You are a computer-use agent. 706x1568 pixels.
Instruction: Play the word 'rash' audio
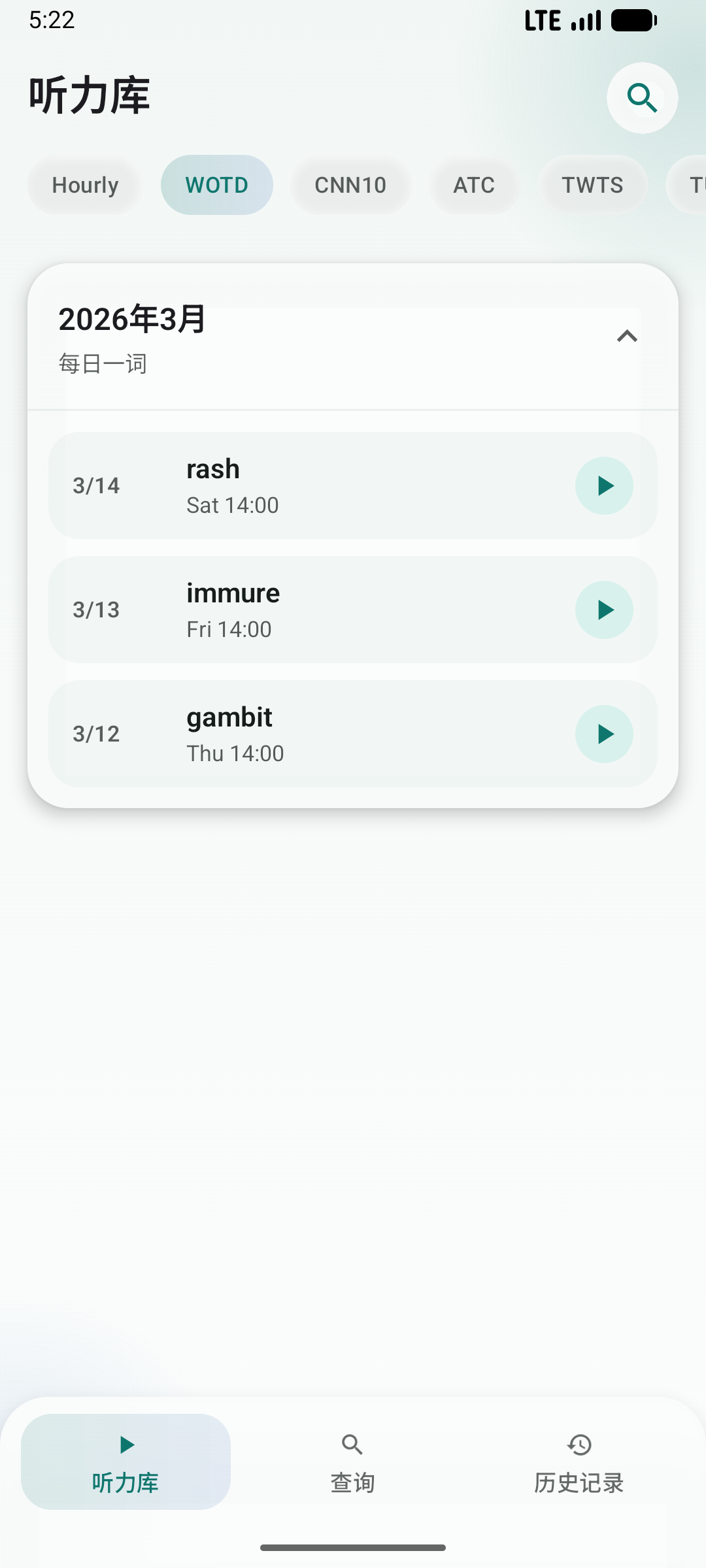click(604, 485)
